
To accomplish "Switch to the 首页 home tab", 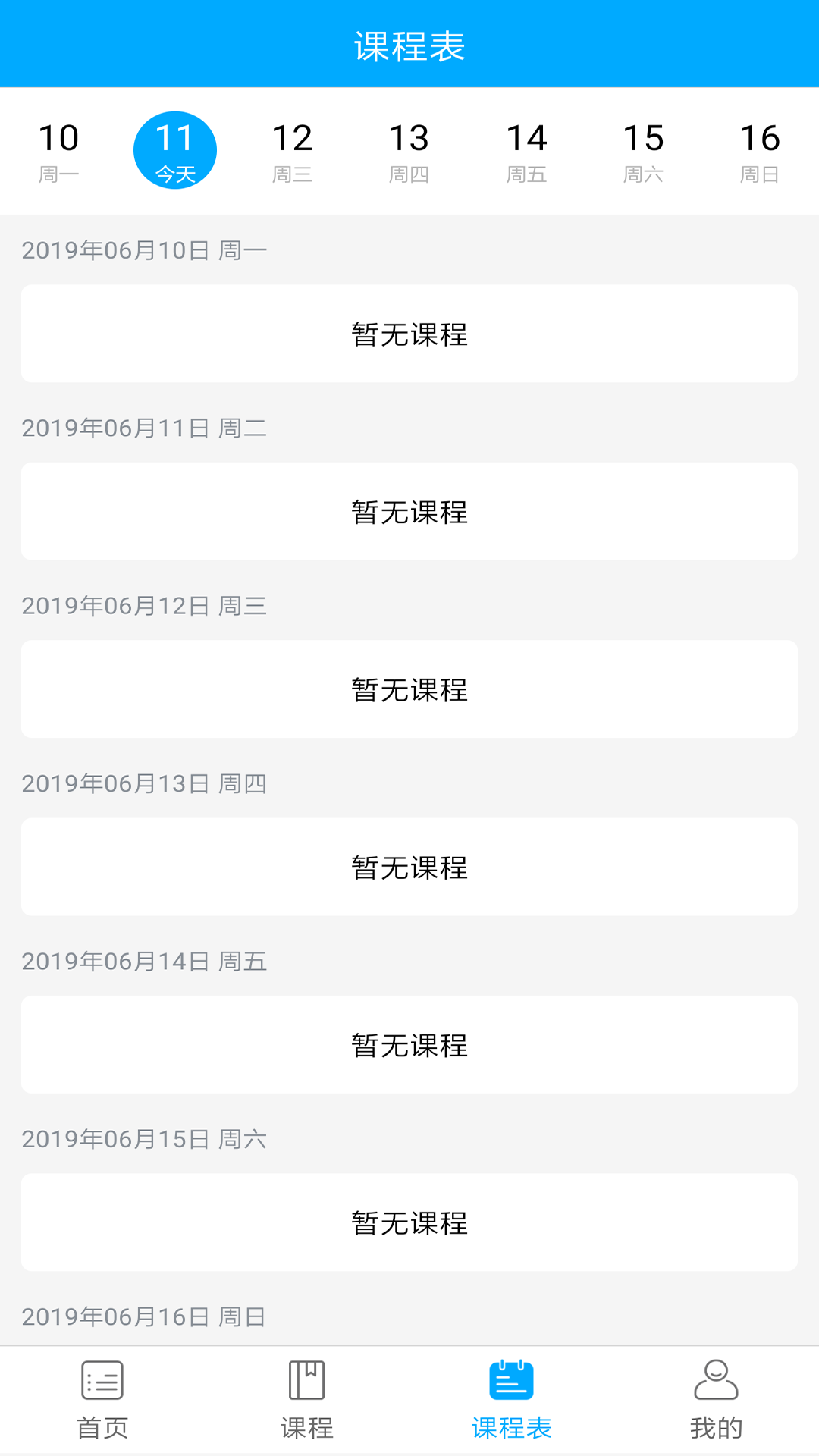I will pos(102,1401).
